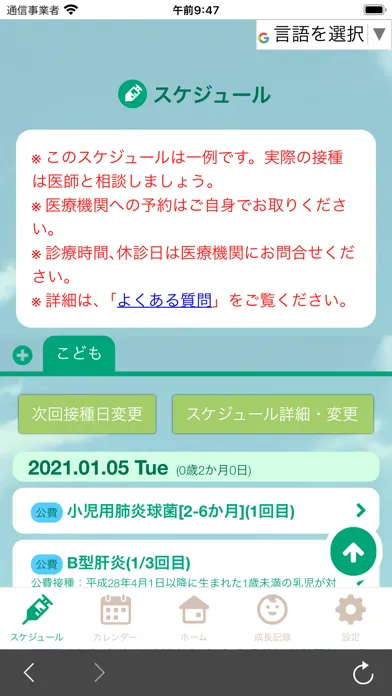Tap the scroll-to-top arrow button

coord(353,552)
